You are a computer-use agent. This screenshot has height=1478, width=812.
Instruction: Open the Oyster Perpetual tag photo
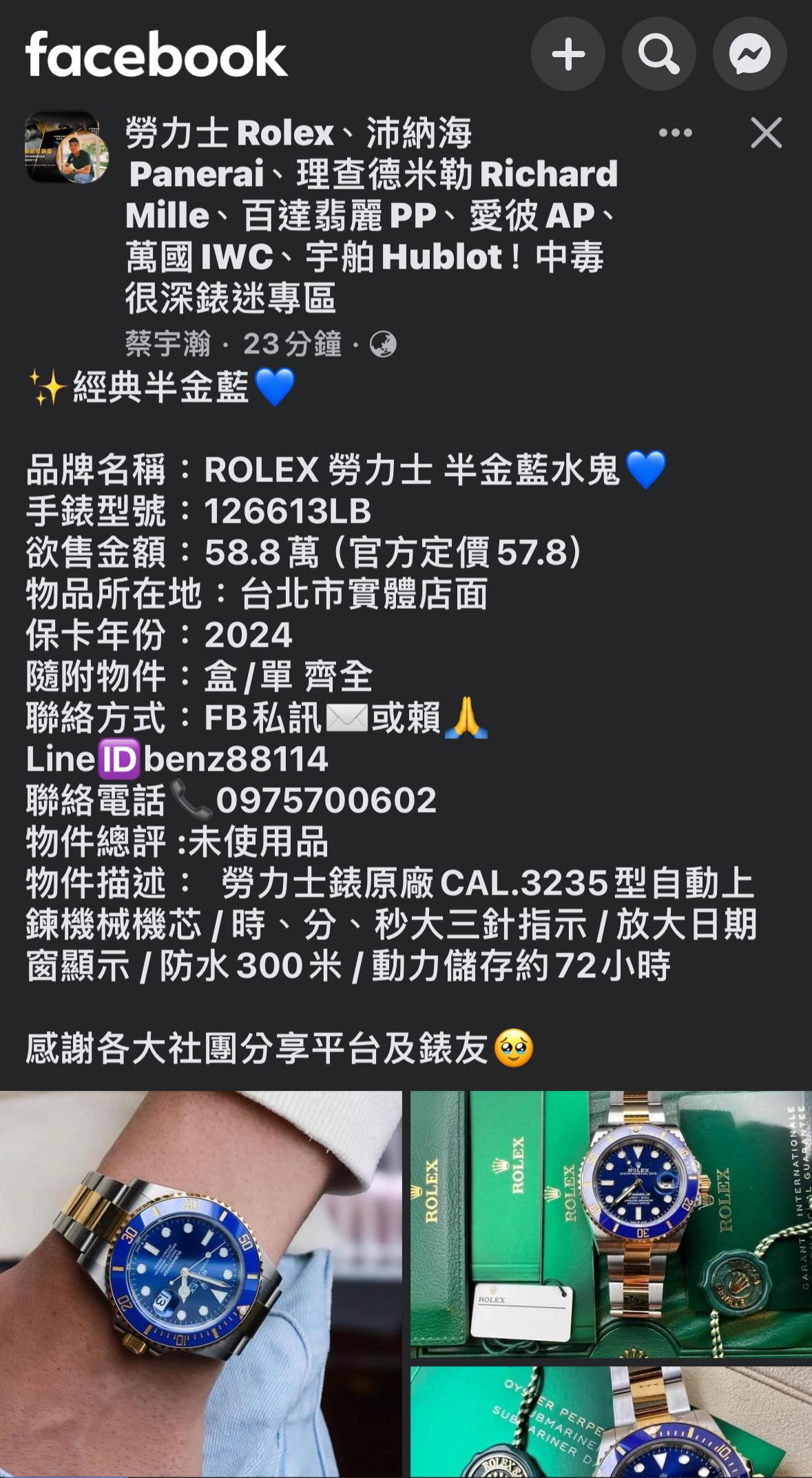(610, 1422)
